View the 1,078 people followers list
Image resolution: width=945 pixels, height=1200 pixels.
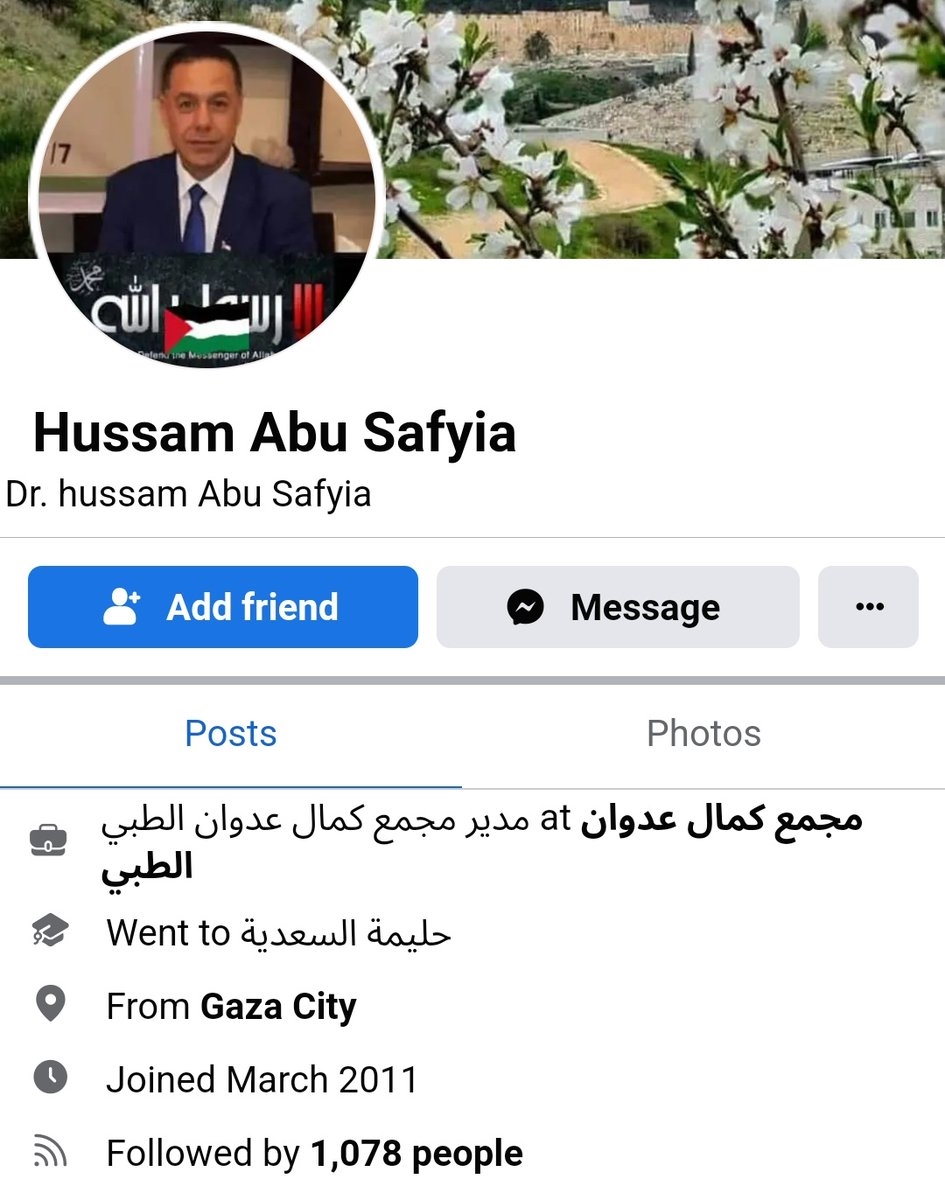(416, 1154)
